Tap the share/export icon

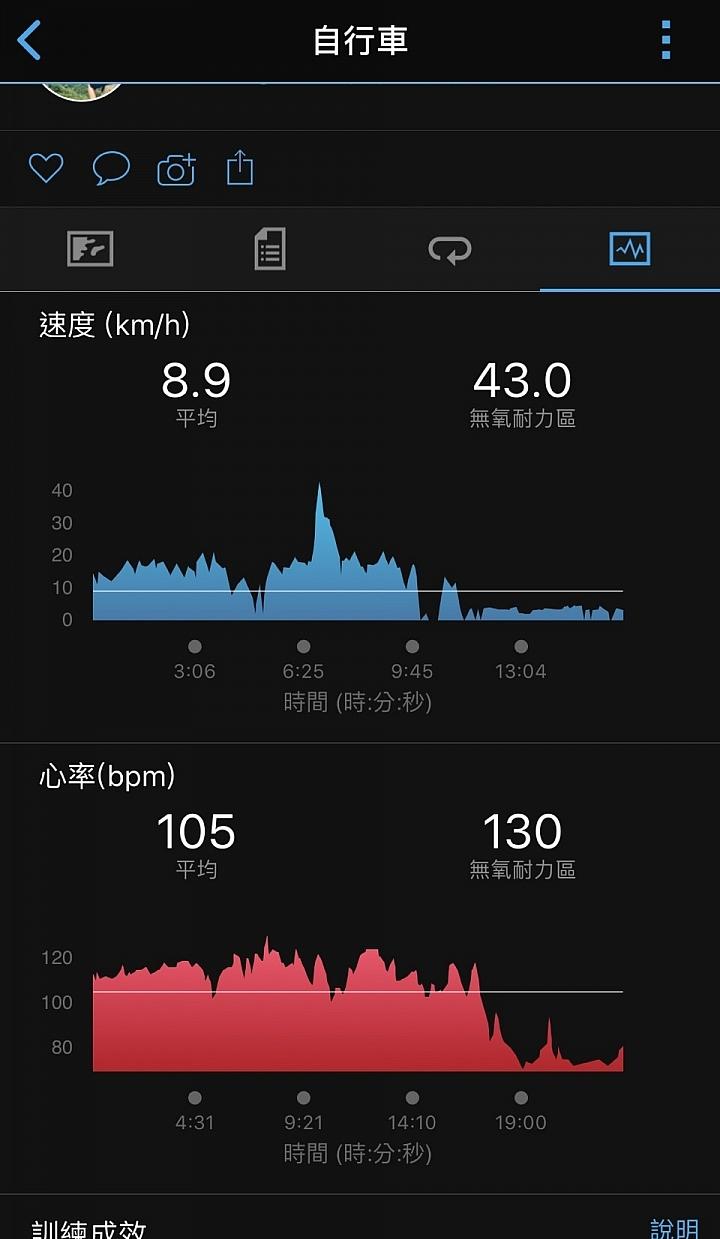[239, 168]
